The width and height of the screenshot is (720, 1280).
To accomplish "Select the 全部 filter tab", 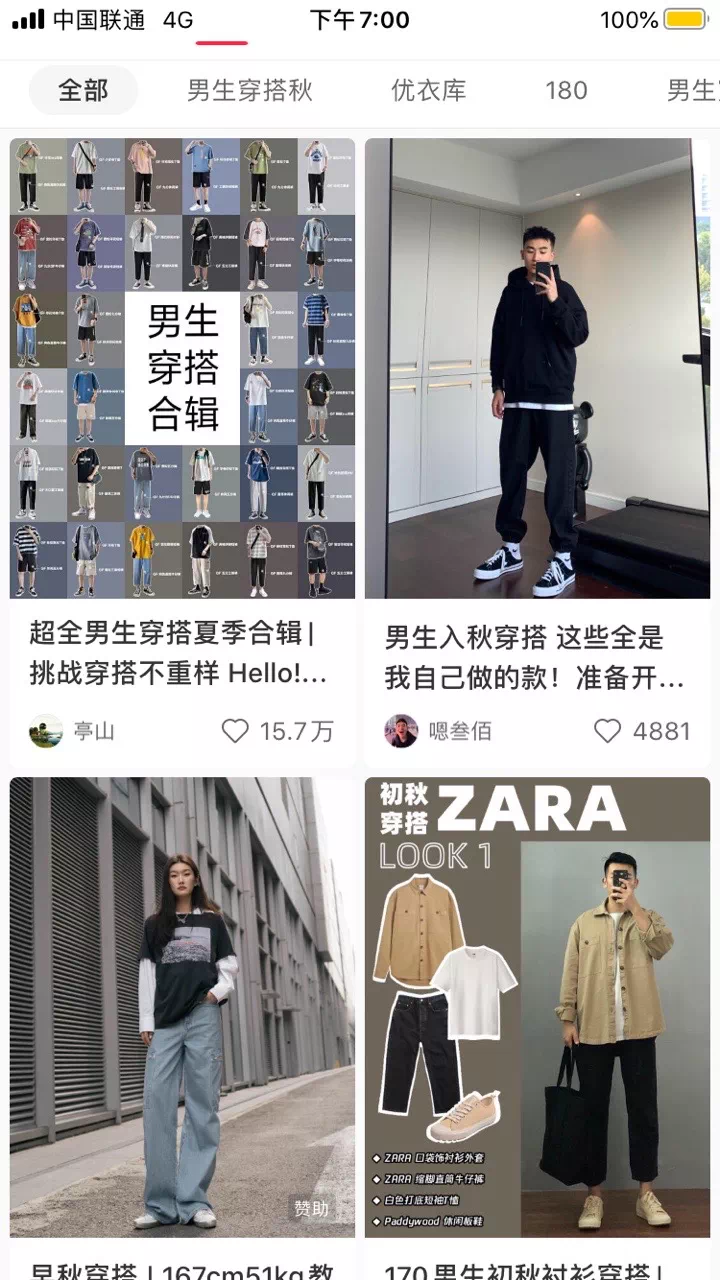I will 83,91.
